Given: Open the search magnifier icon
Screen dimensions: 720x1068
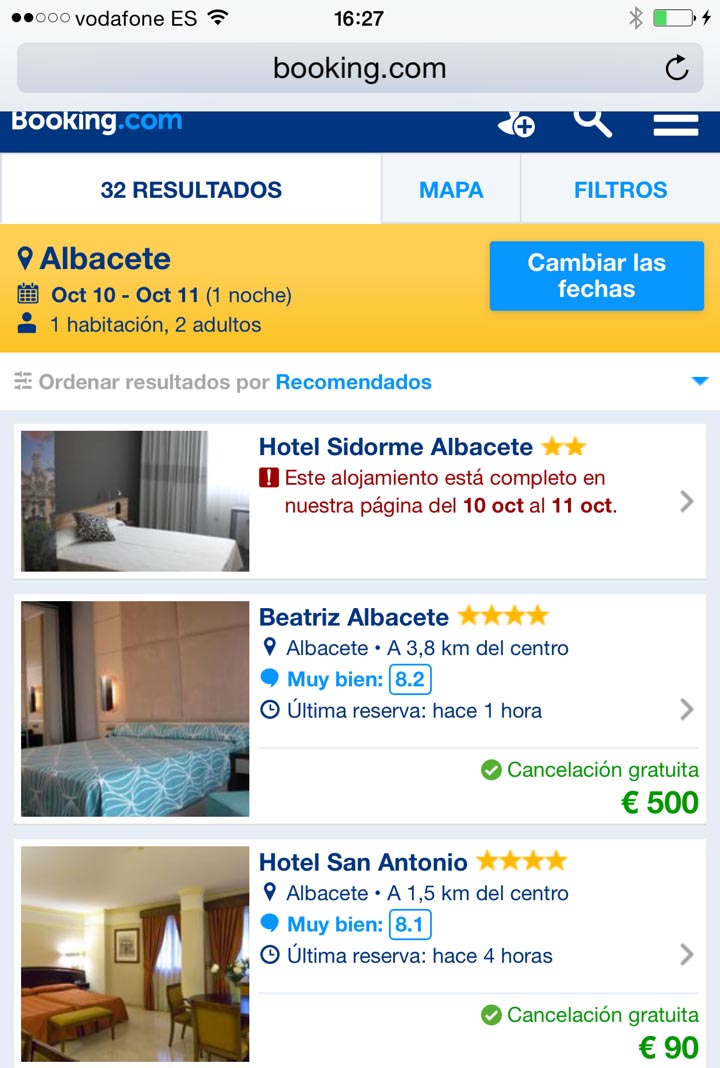Looking at the screenshot, I should point(592,123).
